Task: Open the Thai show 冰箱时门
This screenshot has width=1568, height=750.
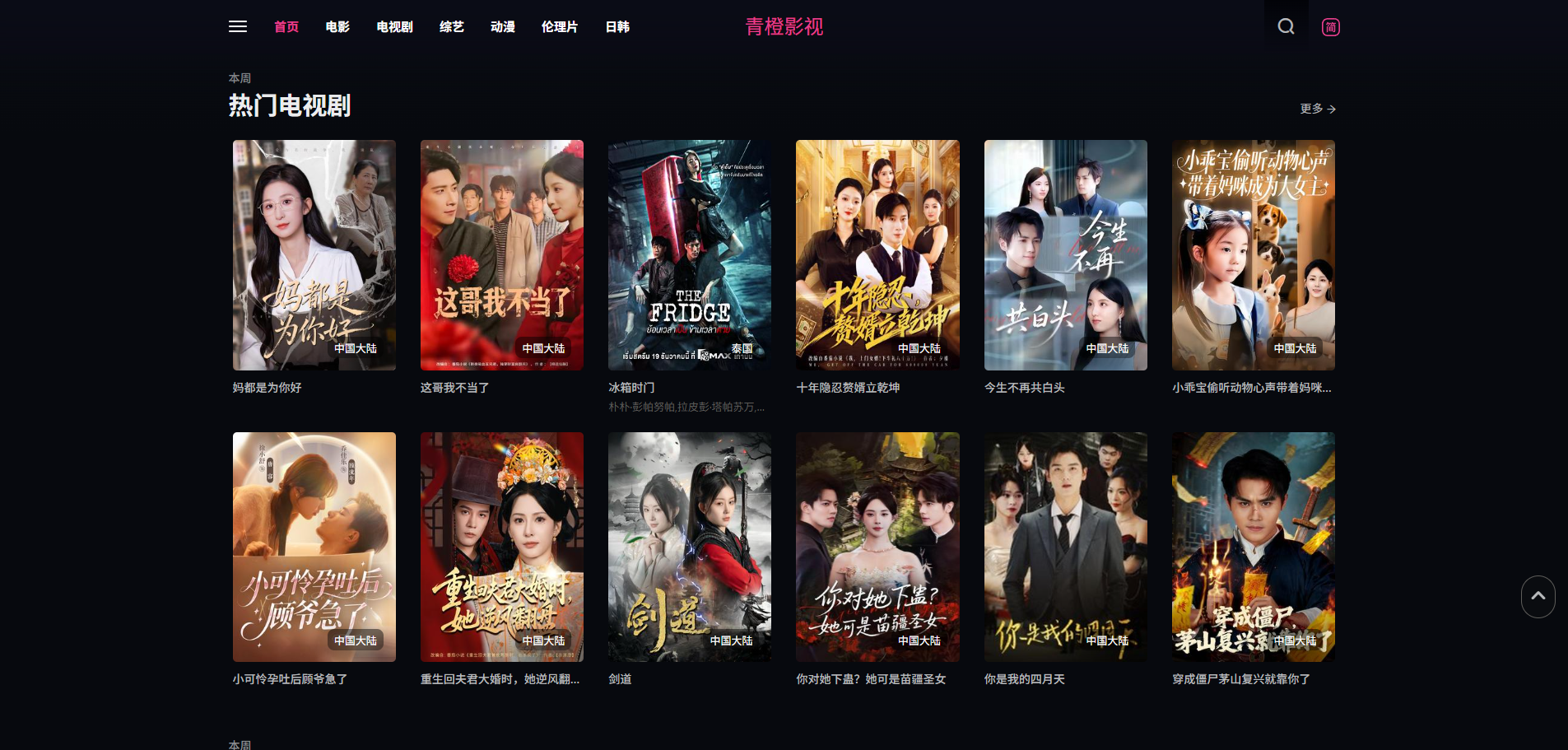Action: tap(690, 255)
